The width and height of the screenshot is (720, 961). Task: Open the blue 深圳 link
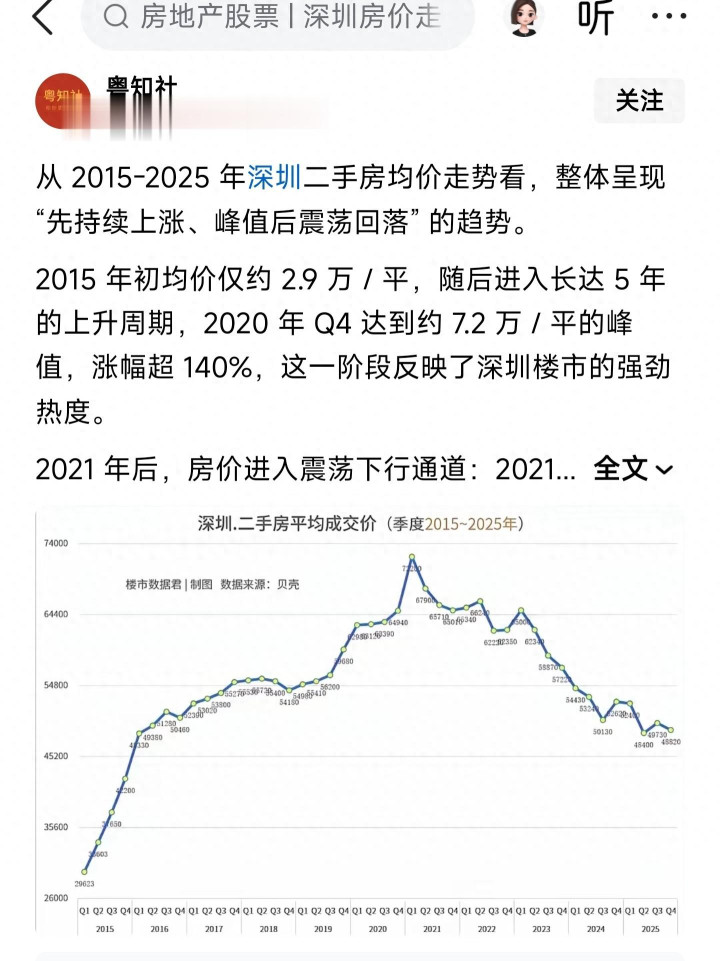274,178
